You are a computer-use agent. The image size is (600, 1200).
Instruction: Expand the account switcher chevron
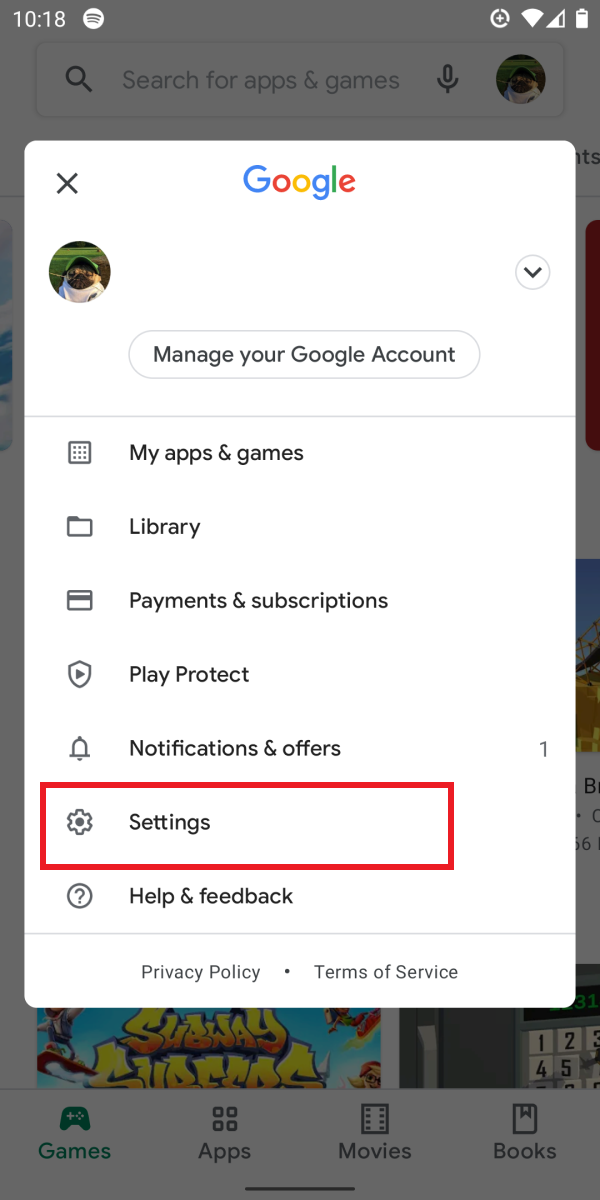[533, 272]
